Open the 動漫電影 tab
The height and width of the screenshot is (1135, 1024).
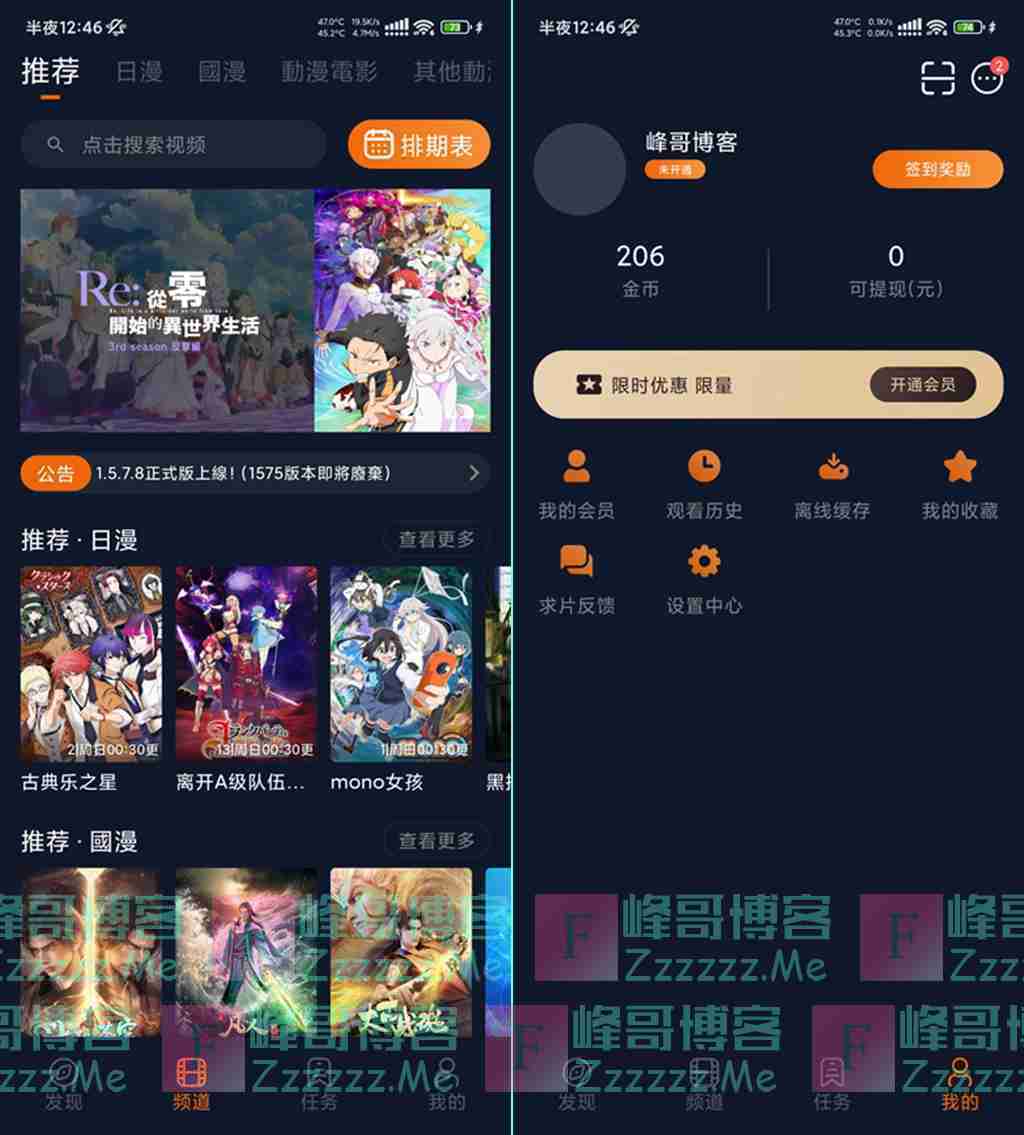pyautogui.click(x=329, y=73)
